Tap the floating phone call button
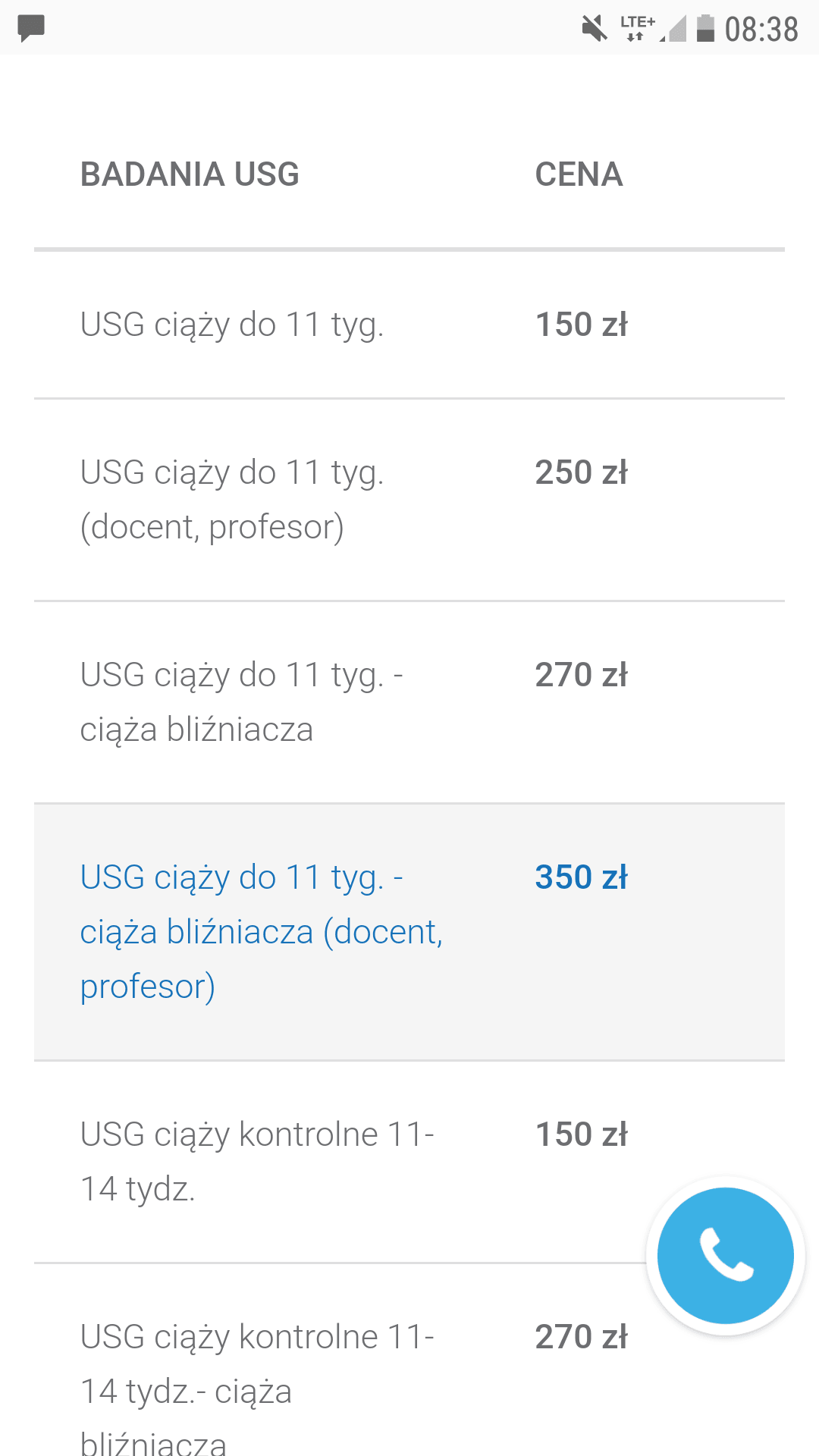The height and width of the screenshot is (1456, 819). (725, 1256)
